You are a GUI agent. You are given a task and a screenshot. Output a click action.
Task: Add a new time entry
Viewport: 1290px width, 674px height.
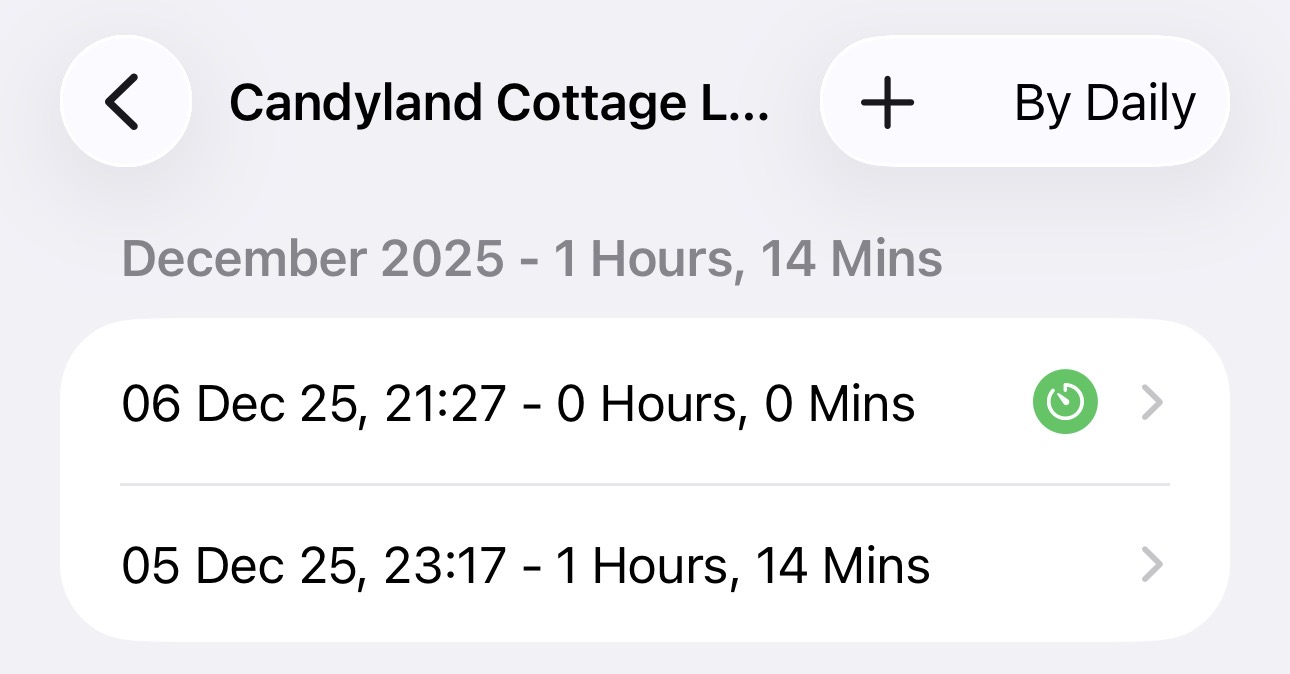tap(888, 103)
